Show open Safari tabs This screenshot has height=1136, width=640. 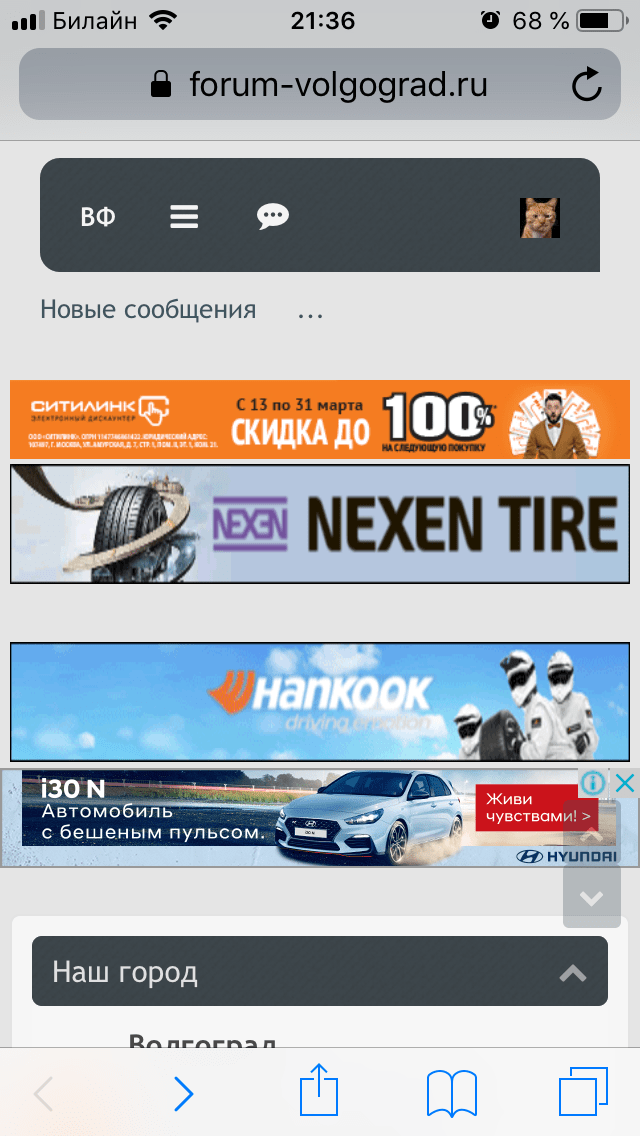pyautogui.click(x=583, y=1092)
